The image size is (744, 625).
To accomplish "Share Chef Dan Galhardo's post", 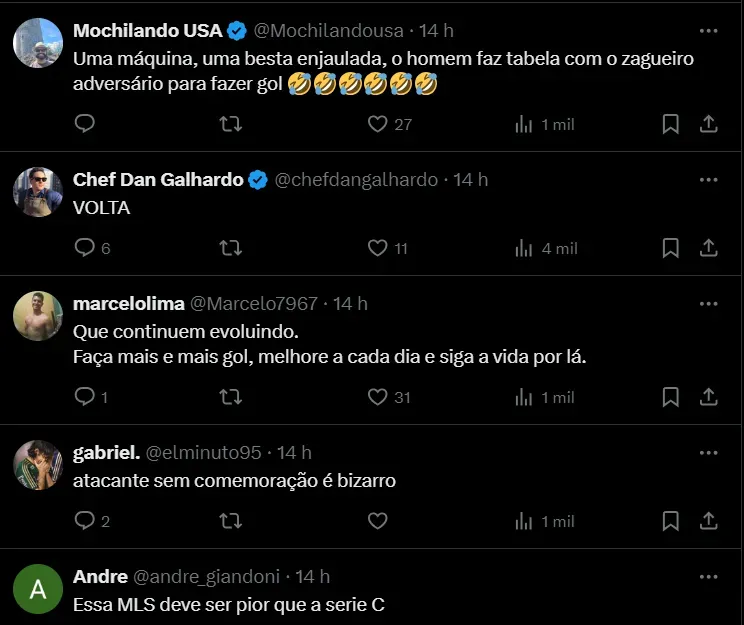I will point(707,248).
